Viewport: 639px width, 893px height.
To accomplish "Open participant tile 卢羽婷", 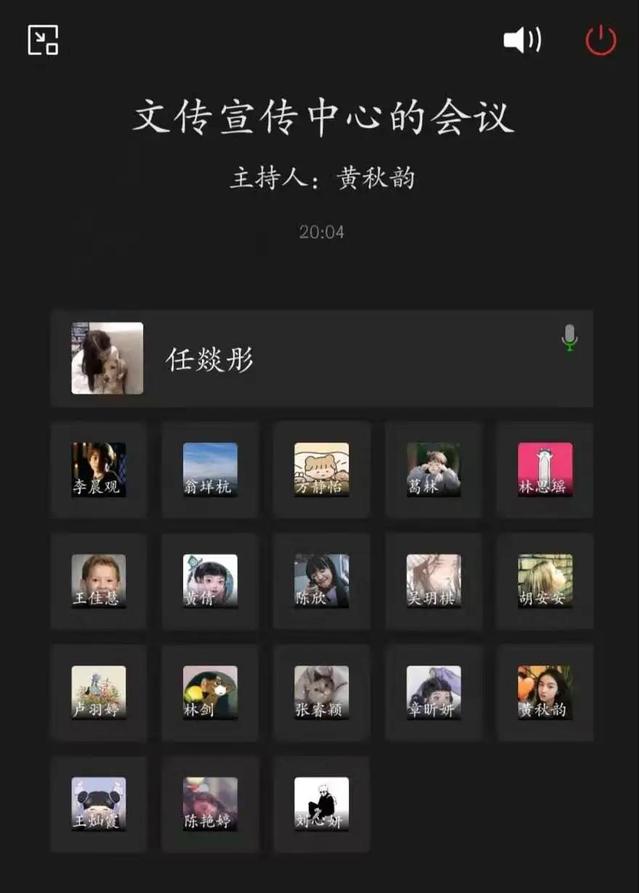I will [98, 692].
